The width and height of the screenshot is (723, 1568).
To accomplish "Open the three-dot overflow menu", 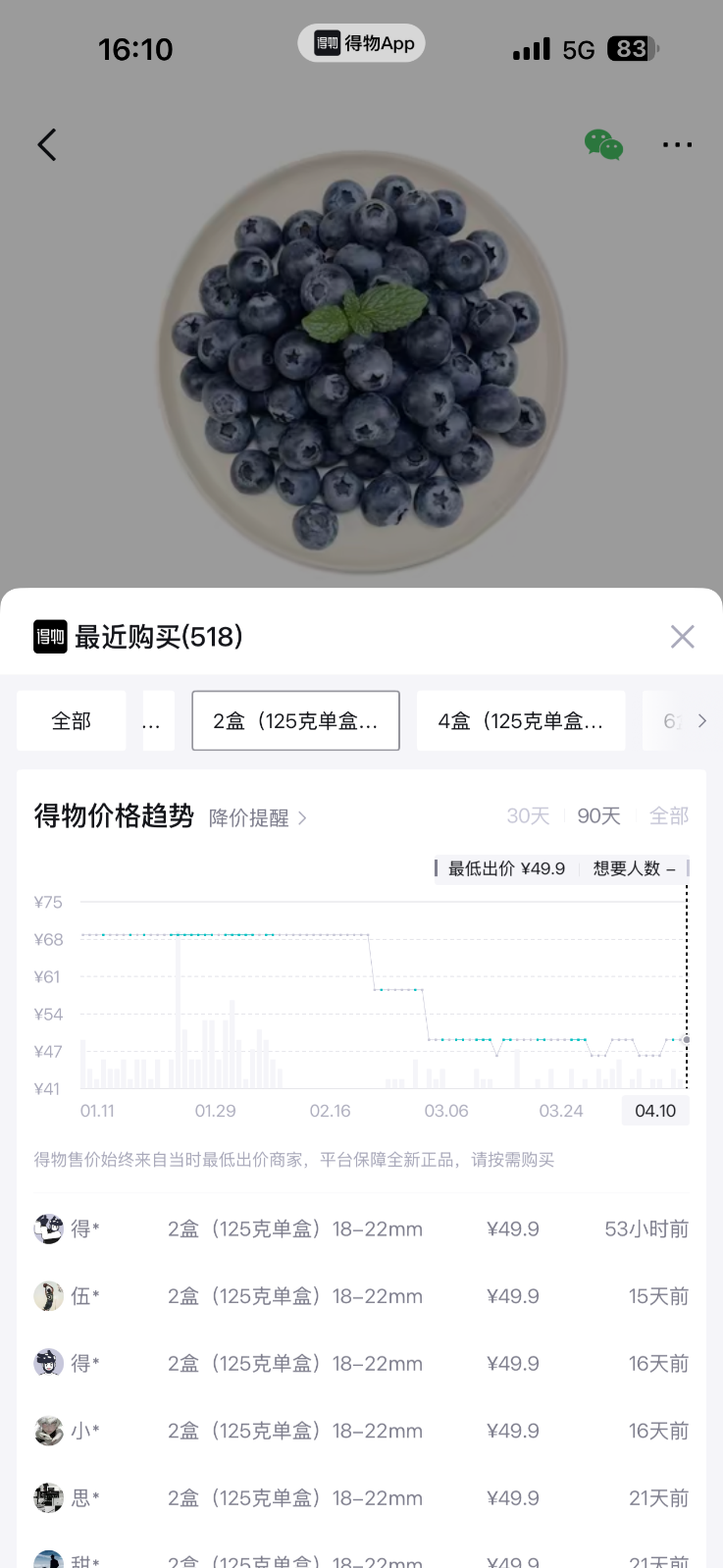I will tap(677, 145).
